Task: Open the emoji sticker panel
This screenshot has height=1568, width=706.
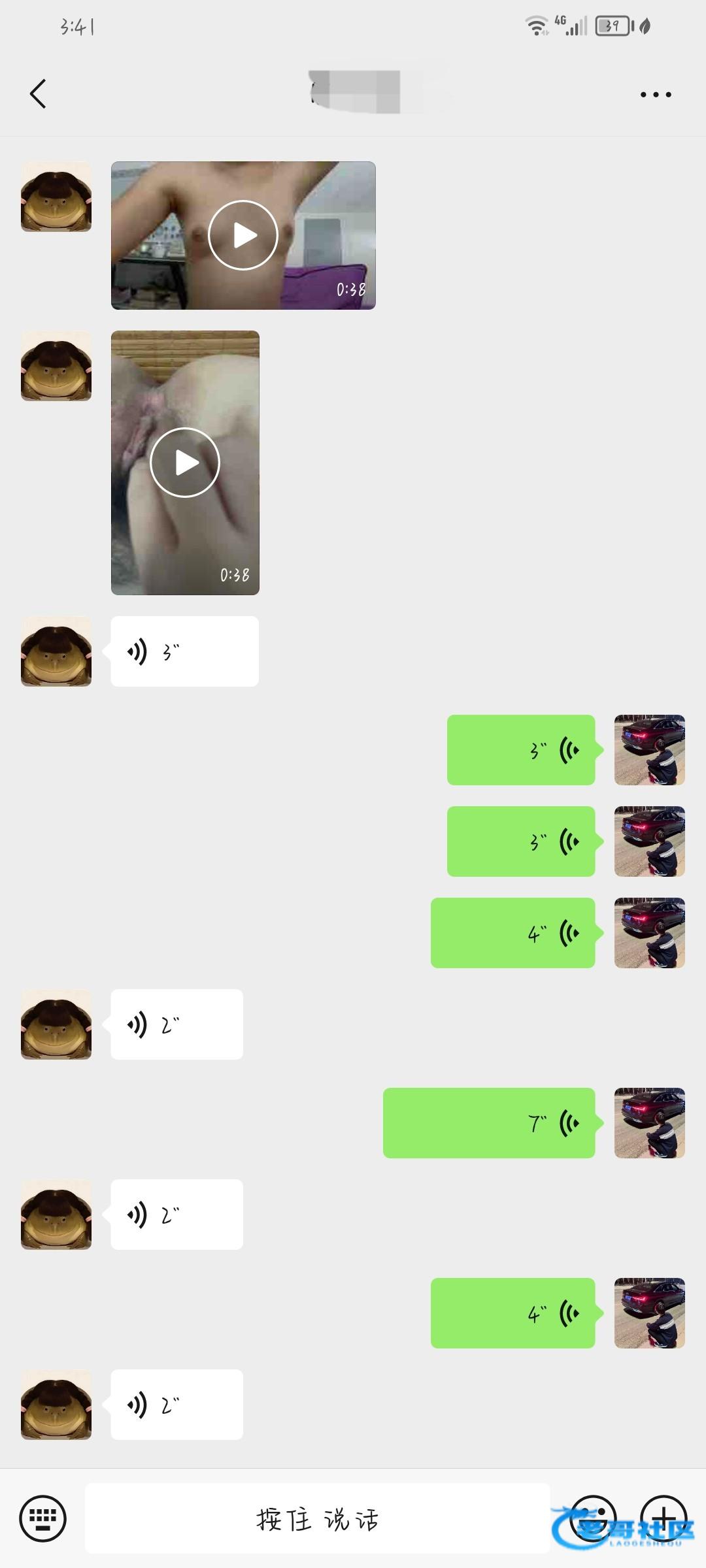Action: point(593,1518)
